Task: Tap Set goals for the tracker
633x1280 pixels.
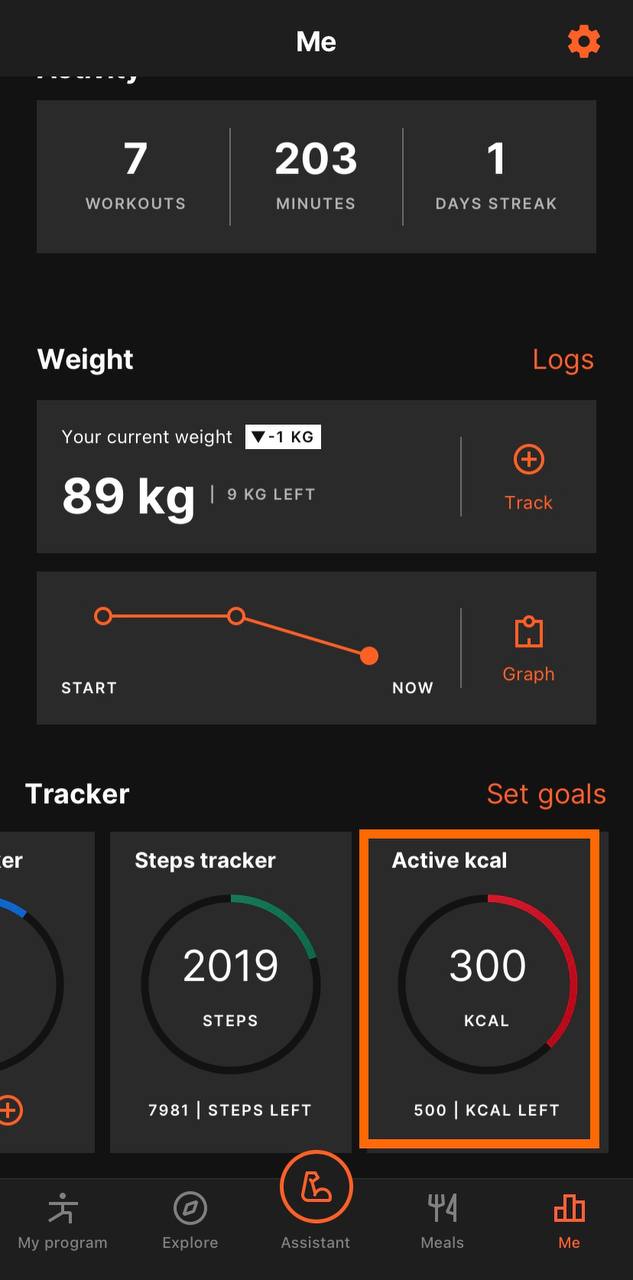Action: click(x=545, y=794)
